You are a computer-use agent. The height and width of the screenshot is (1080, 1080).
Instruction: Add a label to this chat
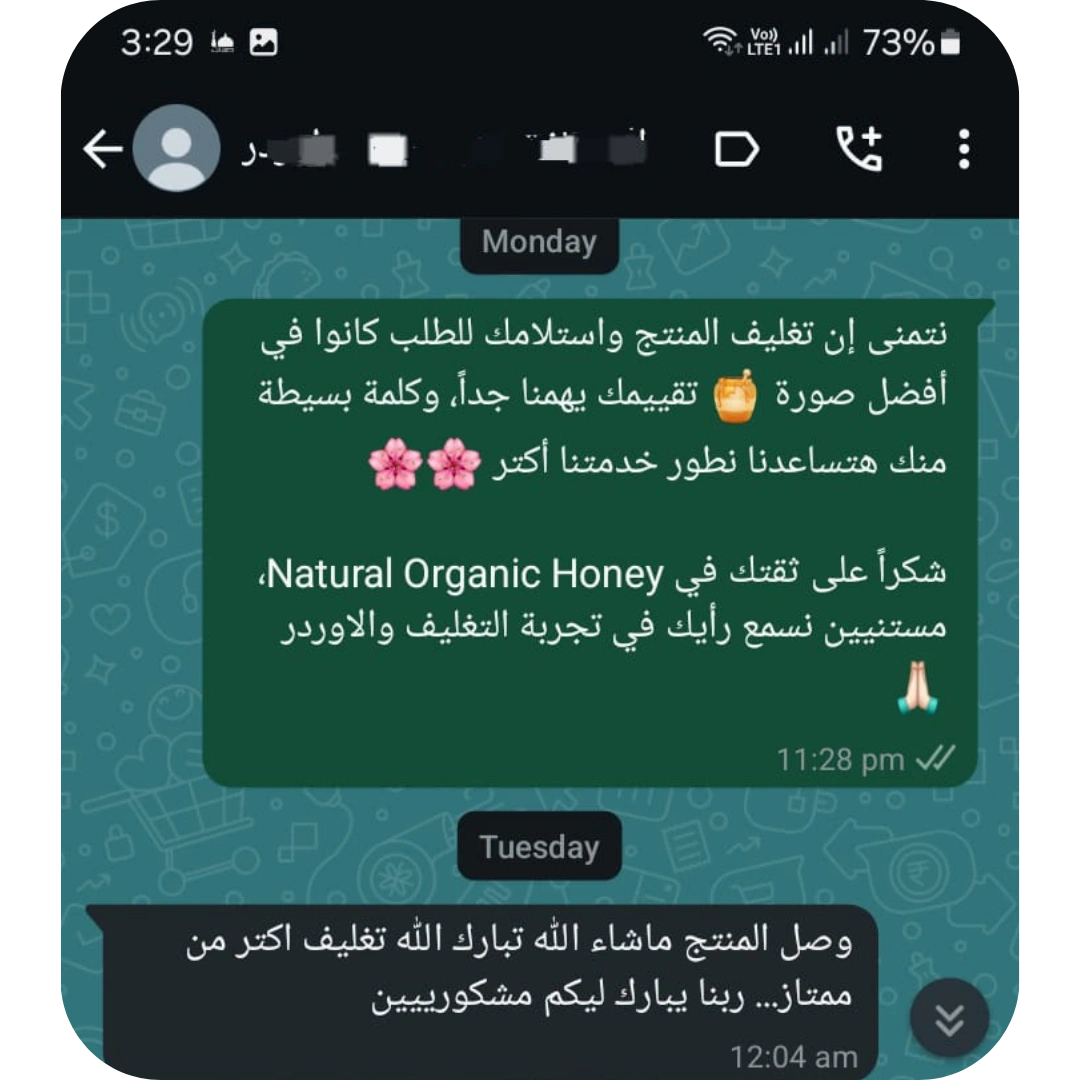click(x=737, y=150)
